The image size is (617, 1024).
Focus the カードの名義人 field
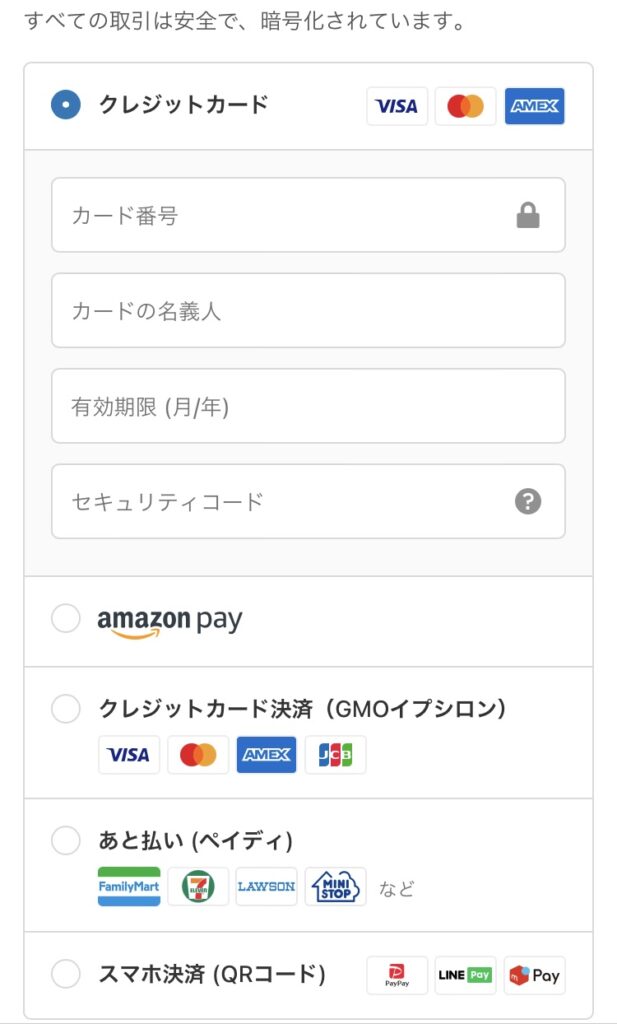pos(308,310)
